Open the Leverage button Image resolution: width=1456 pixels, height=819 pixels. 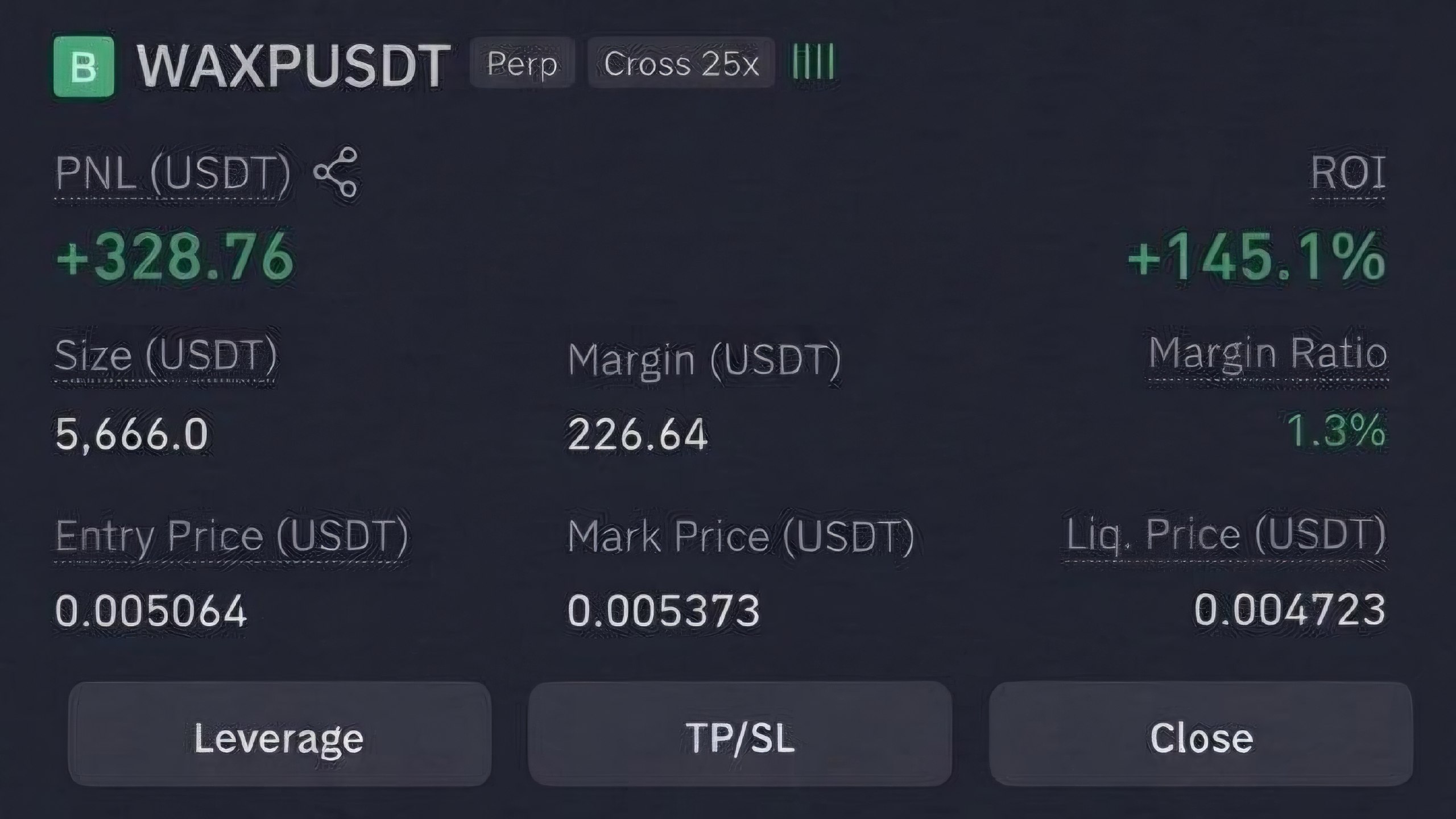(279, 734)
